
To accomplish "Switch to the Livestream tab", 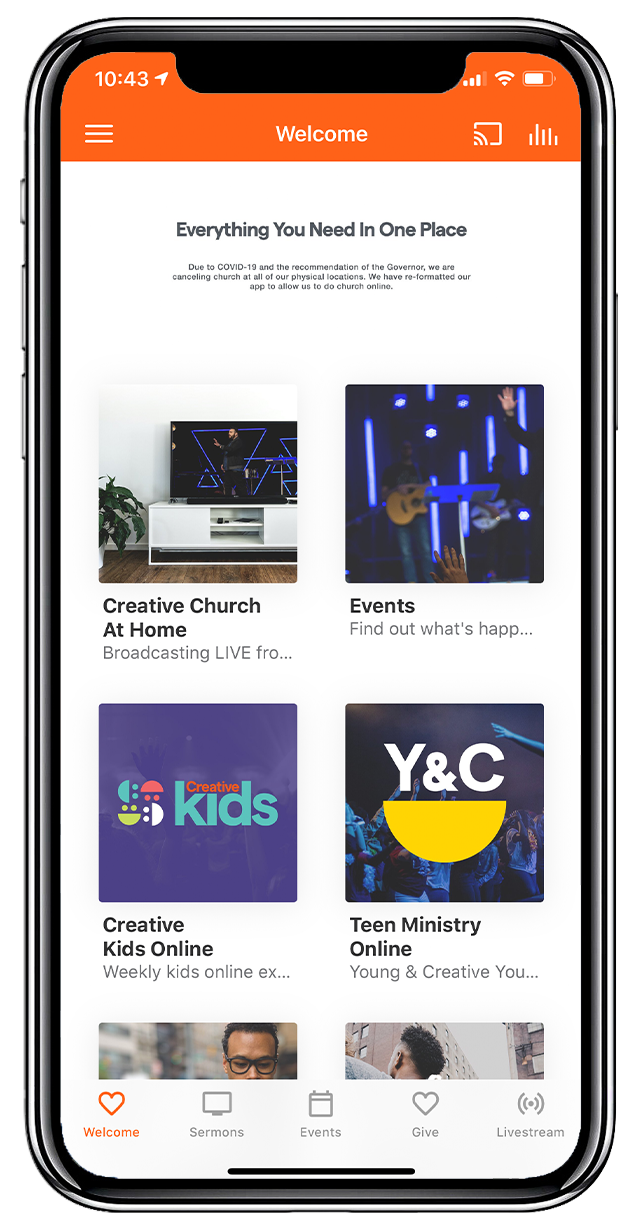I will click(x=530, y=1114).
